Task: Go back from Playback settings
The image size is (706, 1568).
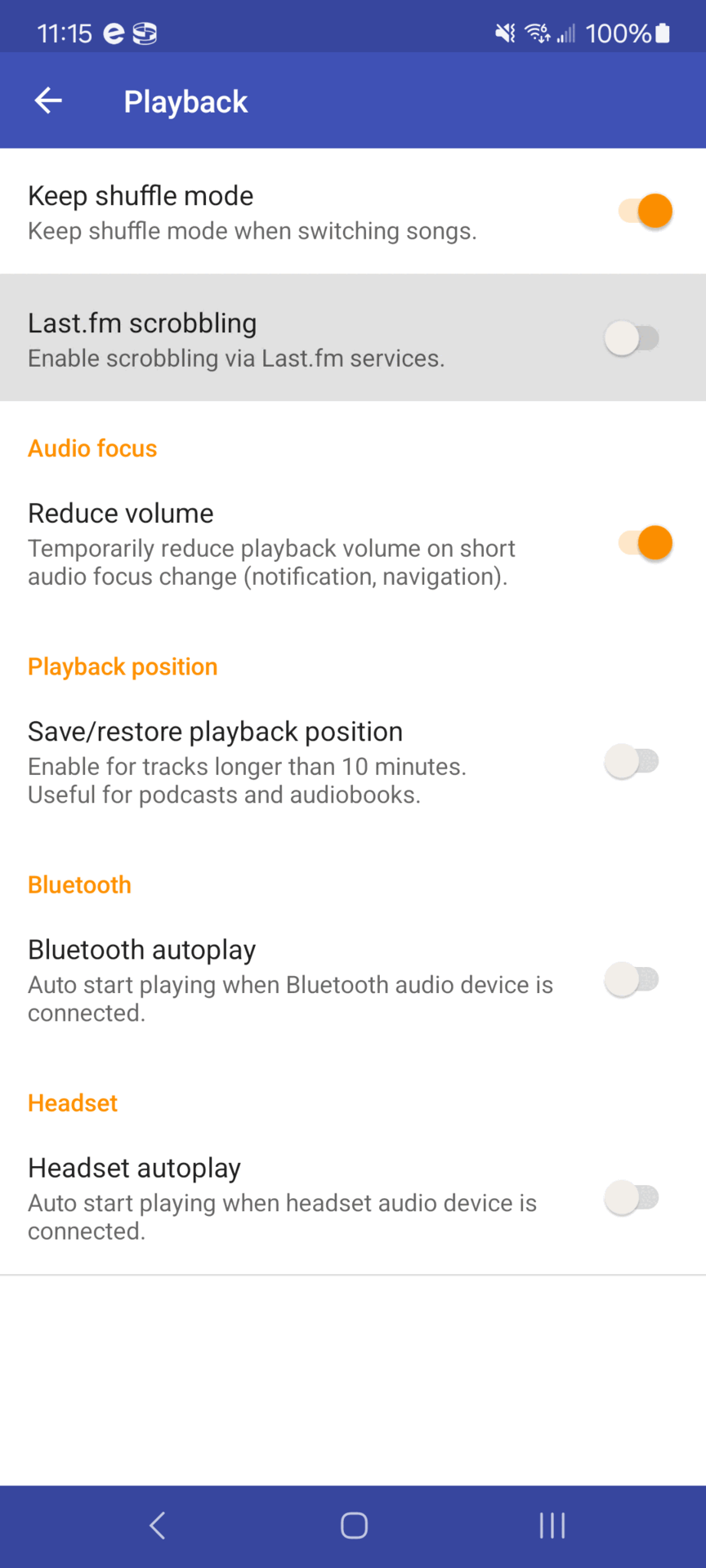Action: pos(48,101)
